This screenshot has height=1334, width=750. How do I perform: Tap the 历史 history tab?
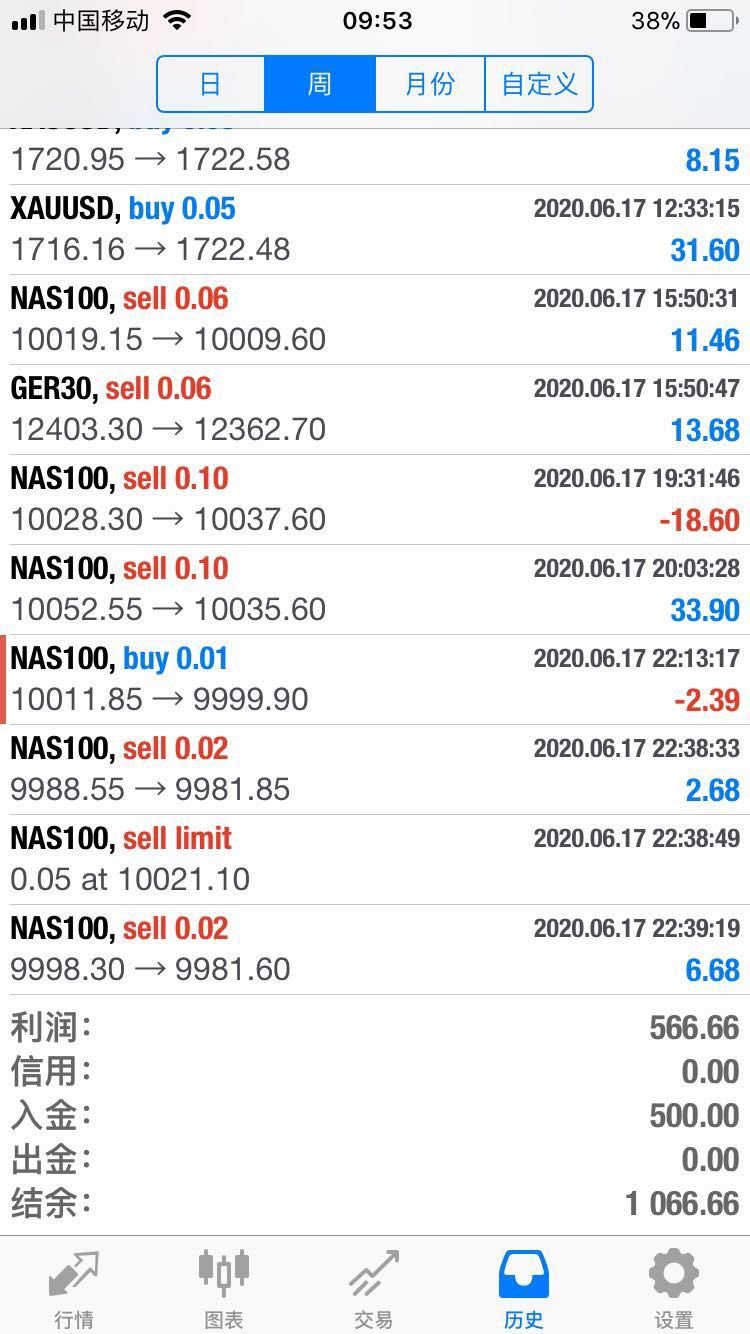pyautogui.click(x=524, y=1287)
